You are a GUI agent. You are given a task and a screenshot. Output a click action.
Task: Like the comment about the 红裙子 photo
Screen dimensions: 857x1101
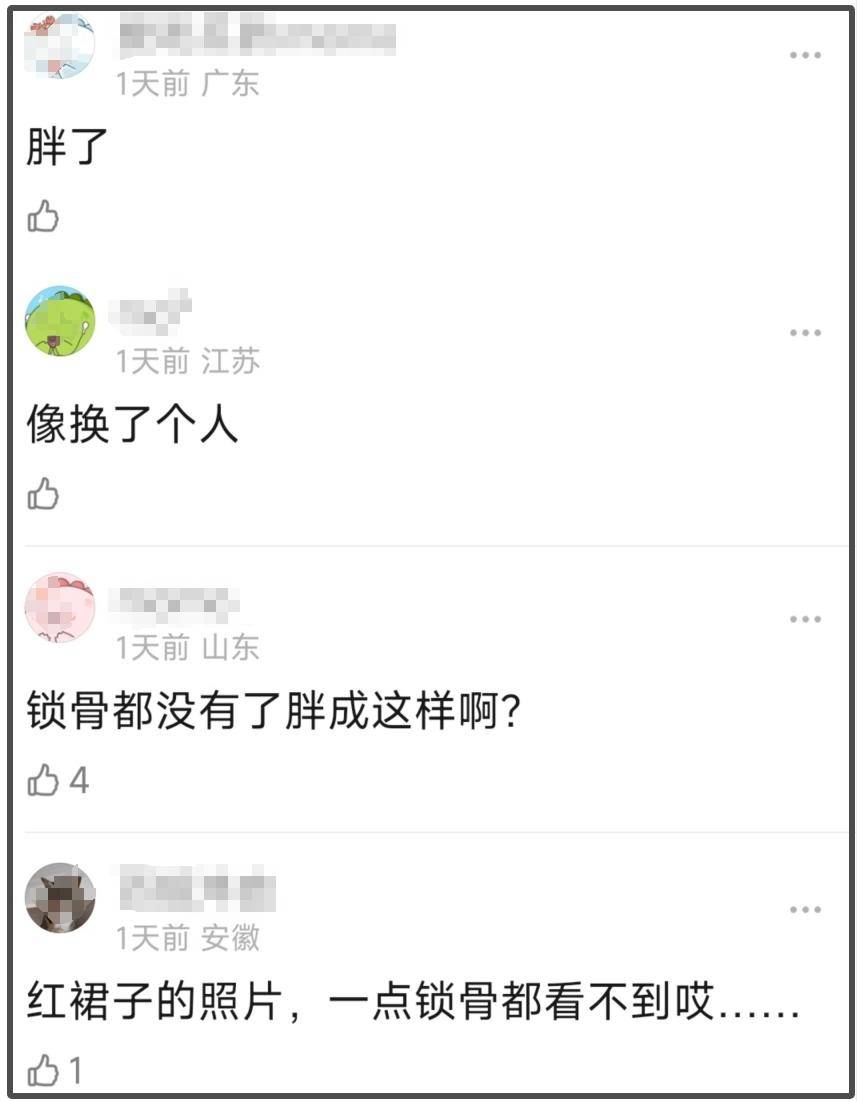[43, 1071]
